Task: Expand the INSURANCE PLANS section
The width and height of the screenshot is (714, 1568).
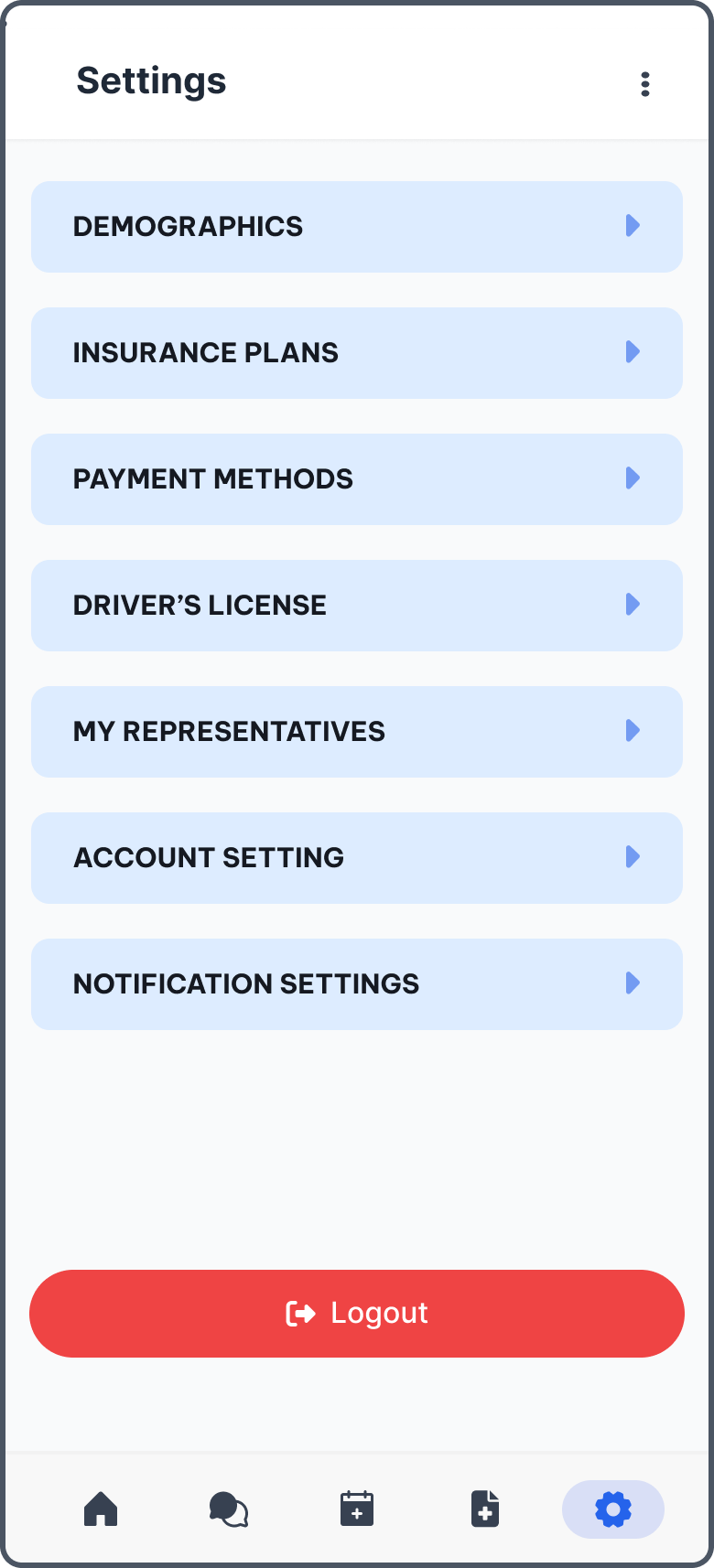Action: 356,352
